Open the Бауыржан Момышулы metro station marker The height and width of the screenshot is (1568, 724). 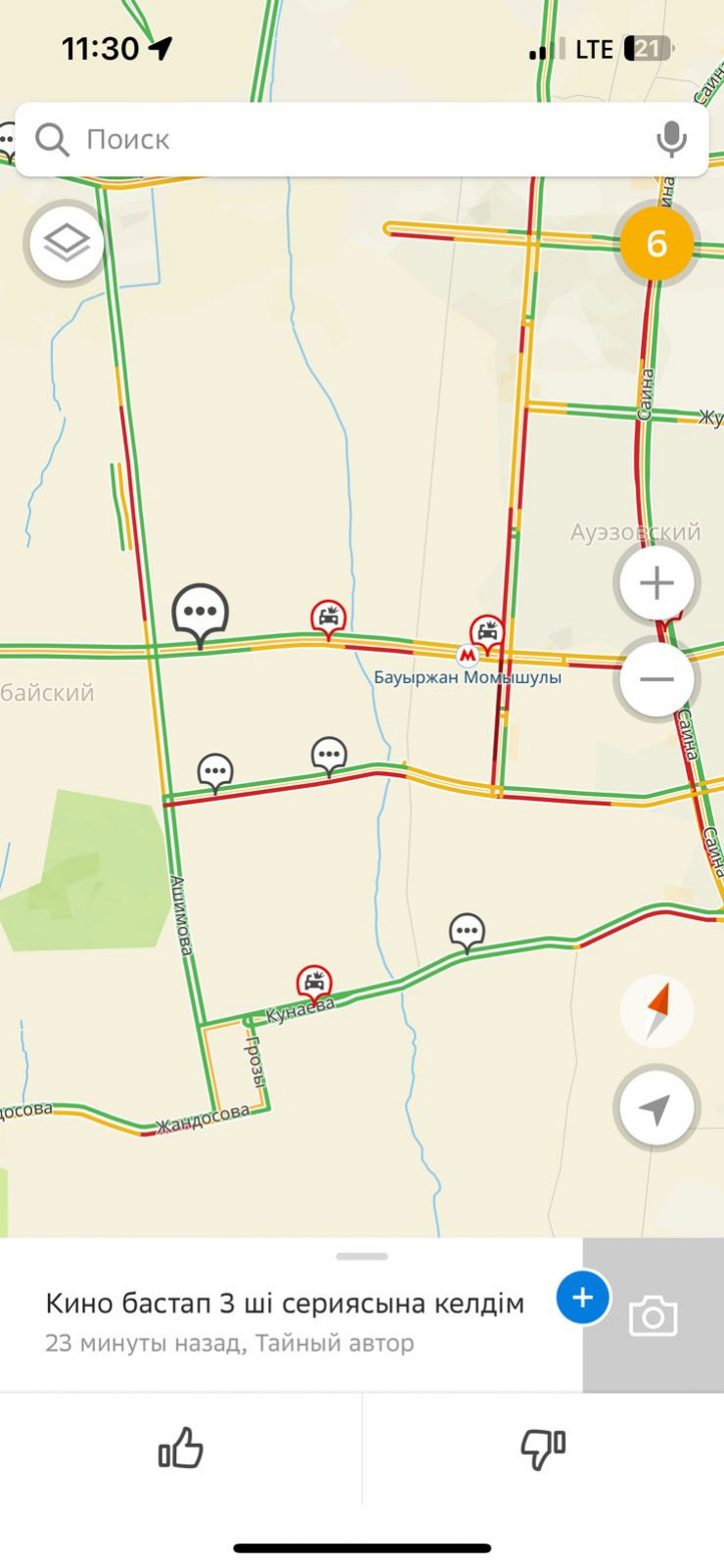pos(468,655)
